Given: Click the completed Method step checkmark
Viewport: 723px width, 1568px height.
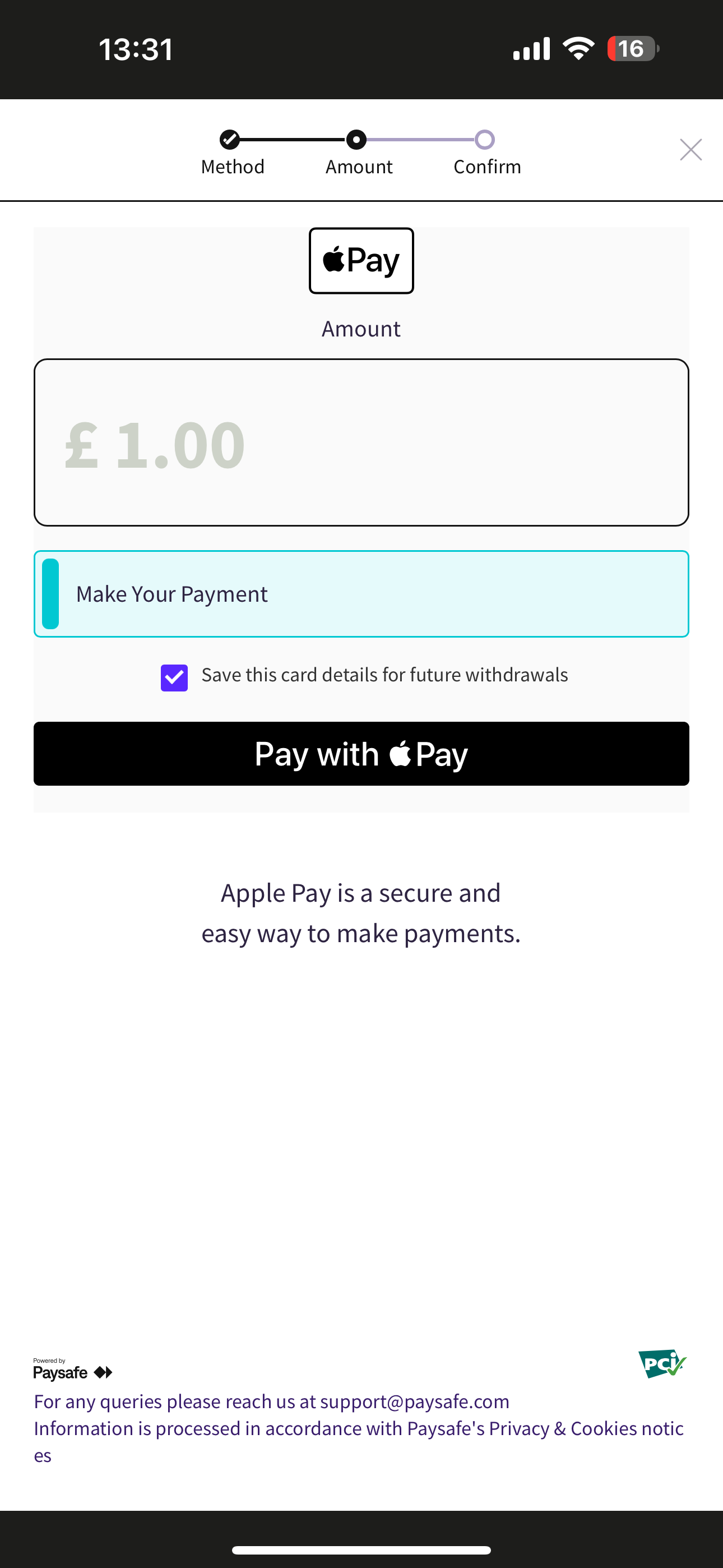Looking at the screenshot, I should [229, 140].
